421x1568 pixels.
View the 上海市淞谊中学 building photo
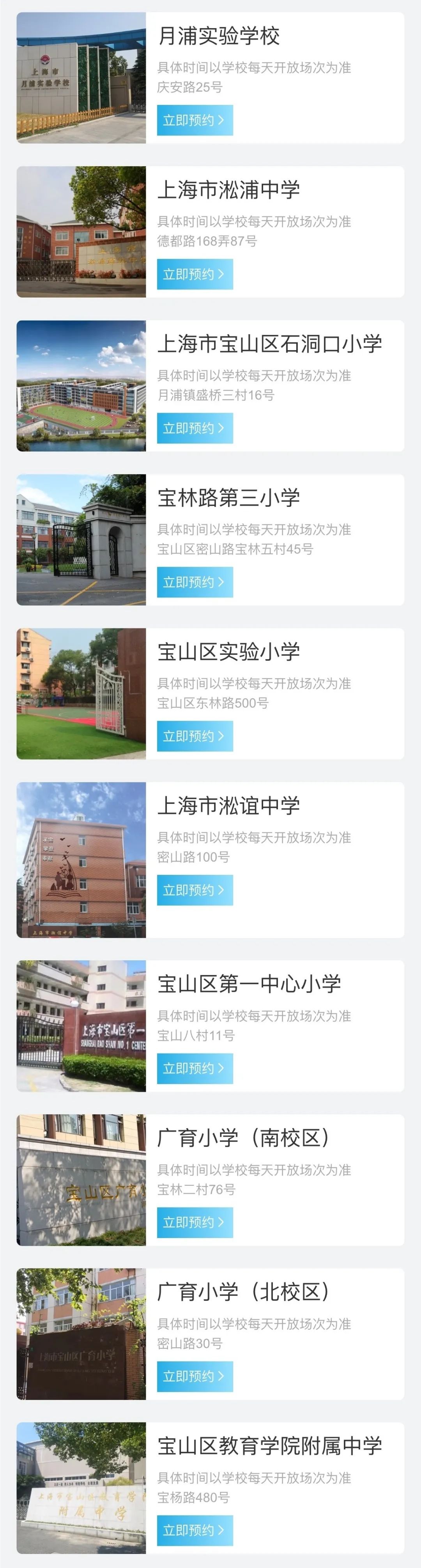[x=81, y=860]
